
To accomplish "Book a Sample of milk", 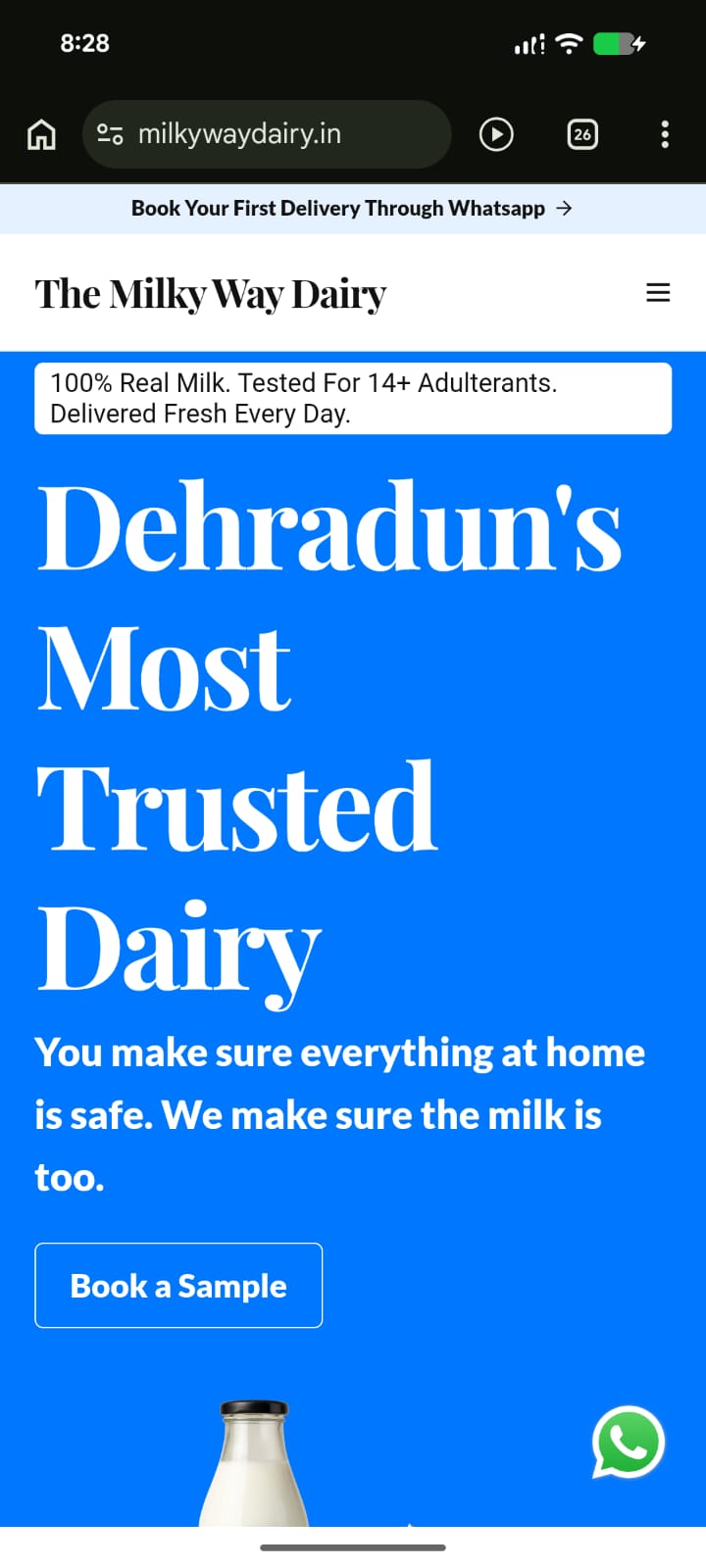I will click(x=178, y=1286).
